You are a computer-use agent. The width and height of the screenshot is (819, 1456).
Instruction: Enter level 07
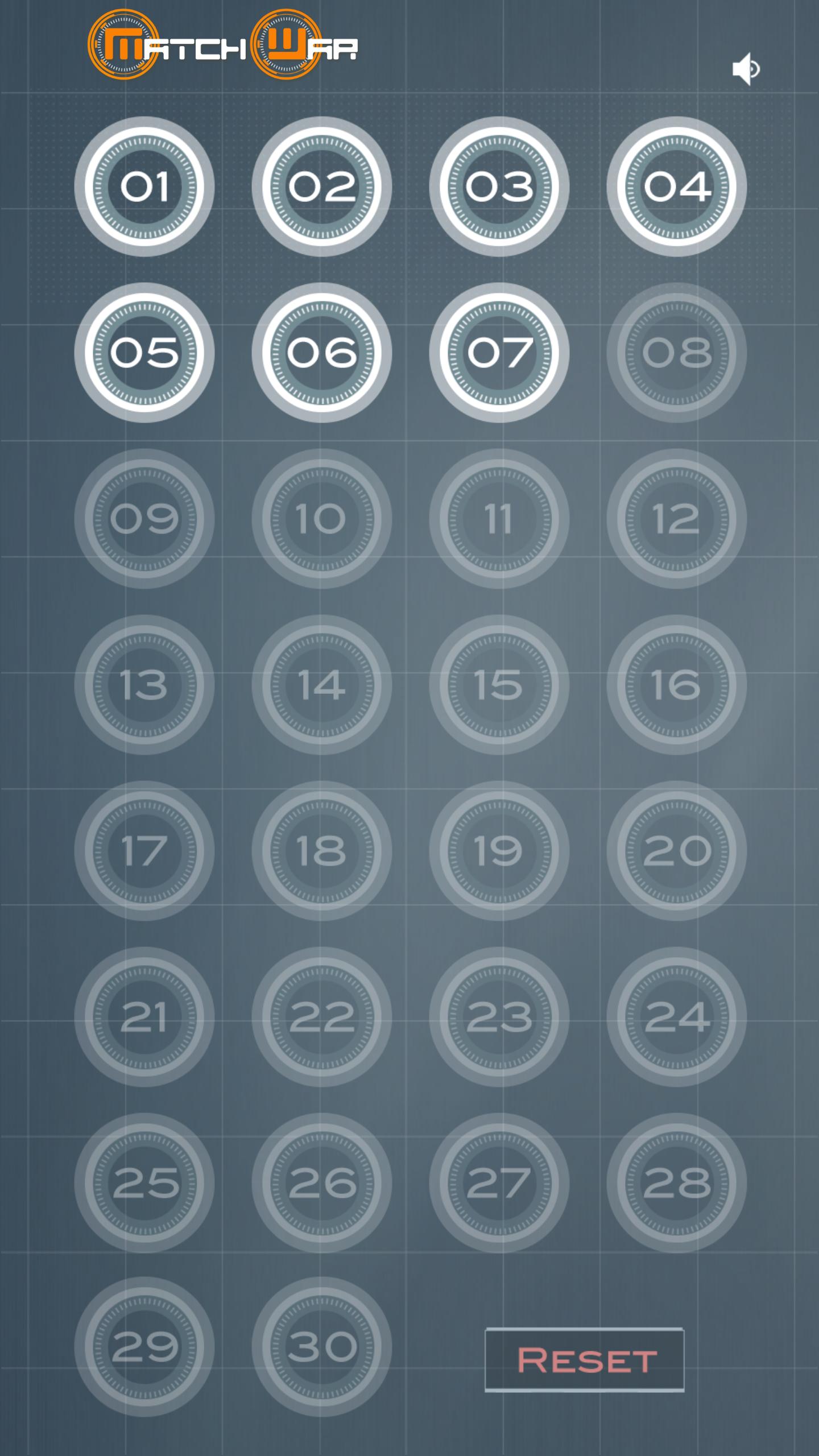coord(499,353)
